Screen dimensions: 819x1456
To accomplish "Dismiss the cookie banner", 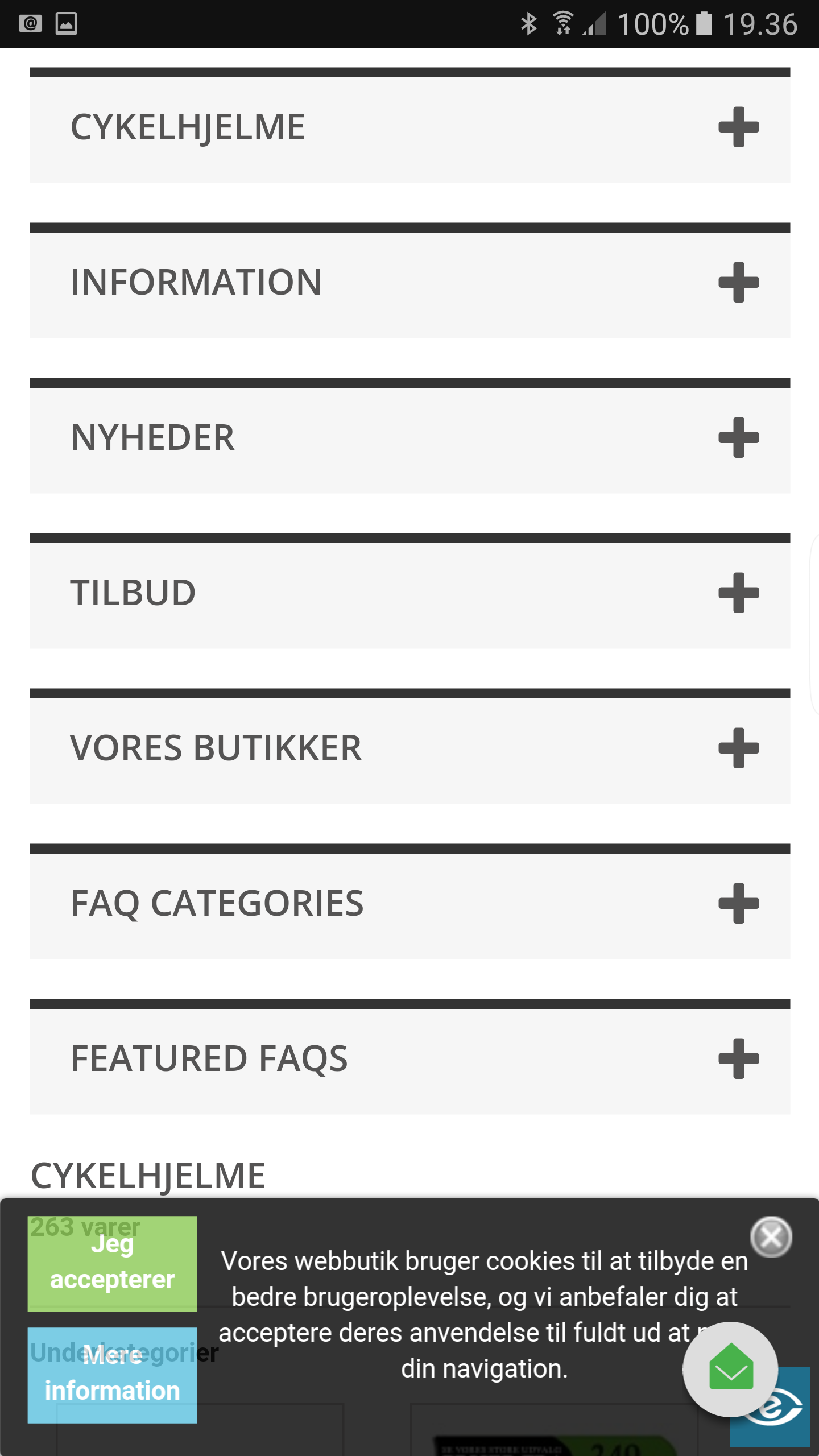I will 771,1237.
